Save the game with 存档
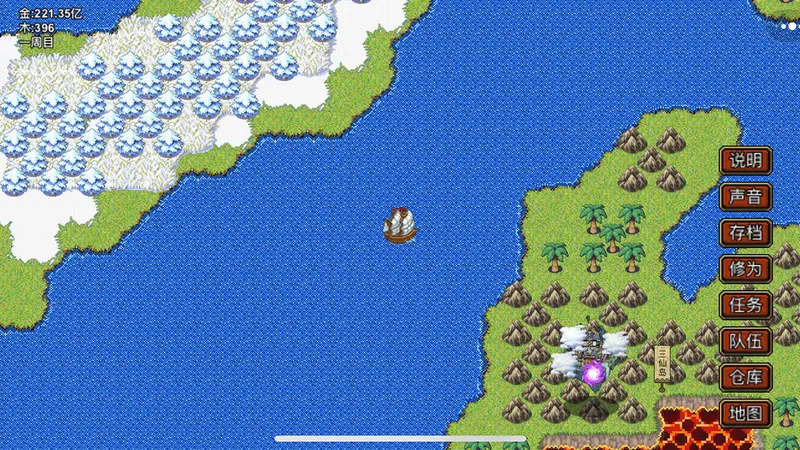Image resolution: width=800 pixels, height=450 pixels. (x=745, y=233)
